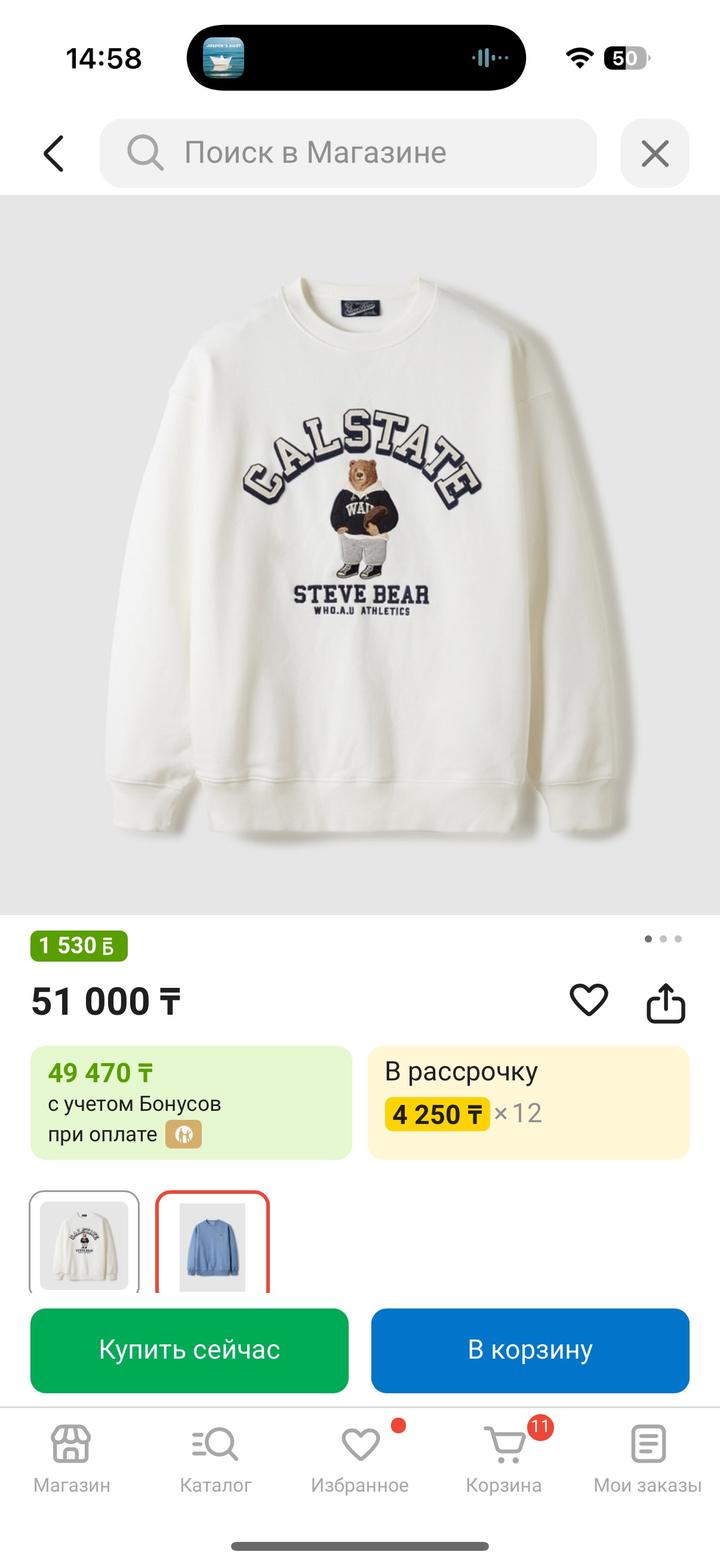Viewport: 720px width, 1565px height.
Task: View the Мои заказы tab
Action: coord(647,1458)
